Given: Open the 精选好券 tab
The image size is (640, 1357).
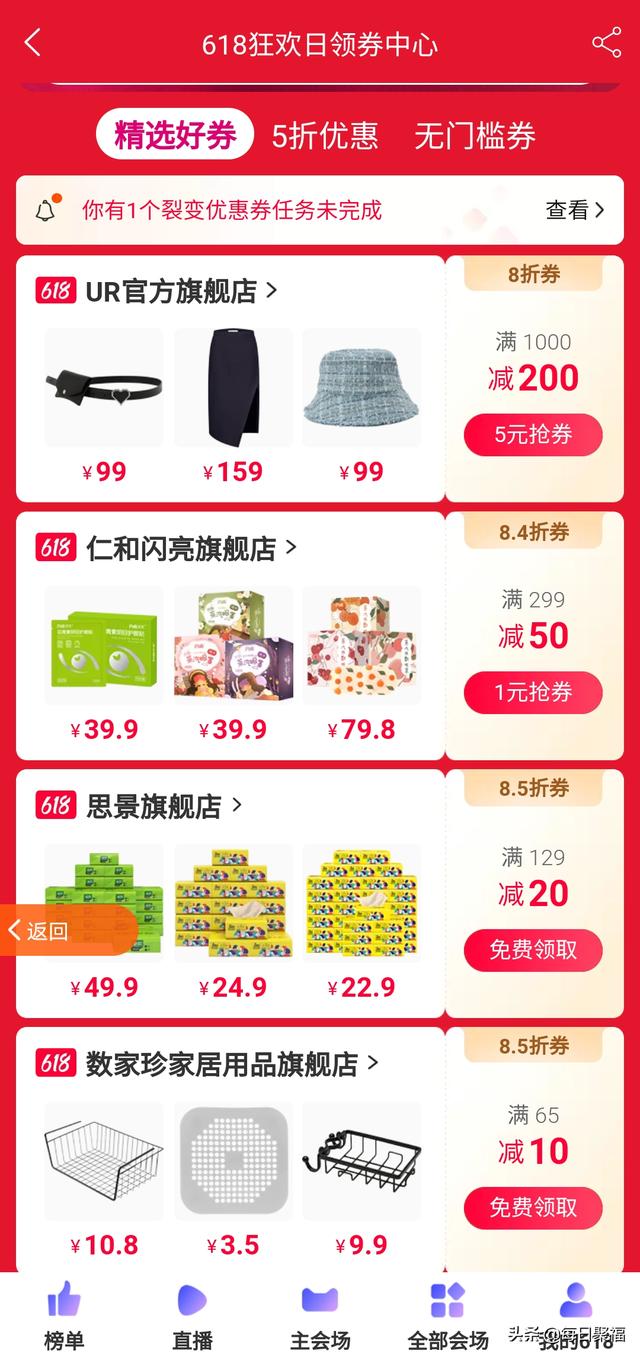Looking at the screenshot, I should coord(175,135).
